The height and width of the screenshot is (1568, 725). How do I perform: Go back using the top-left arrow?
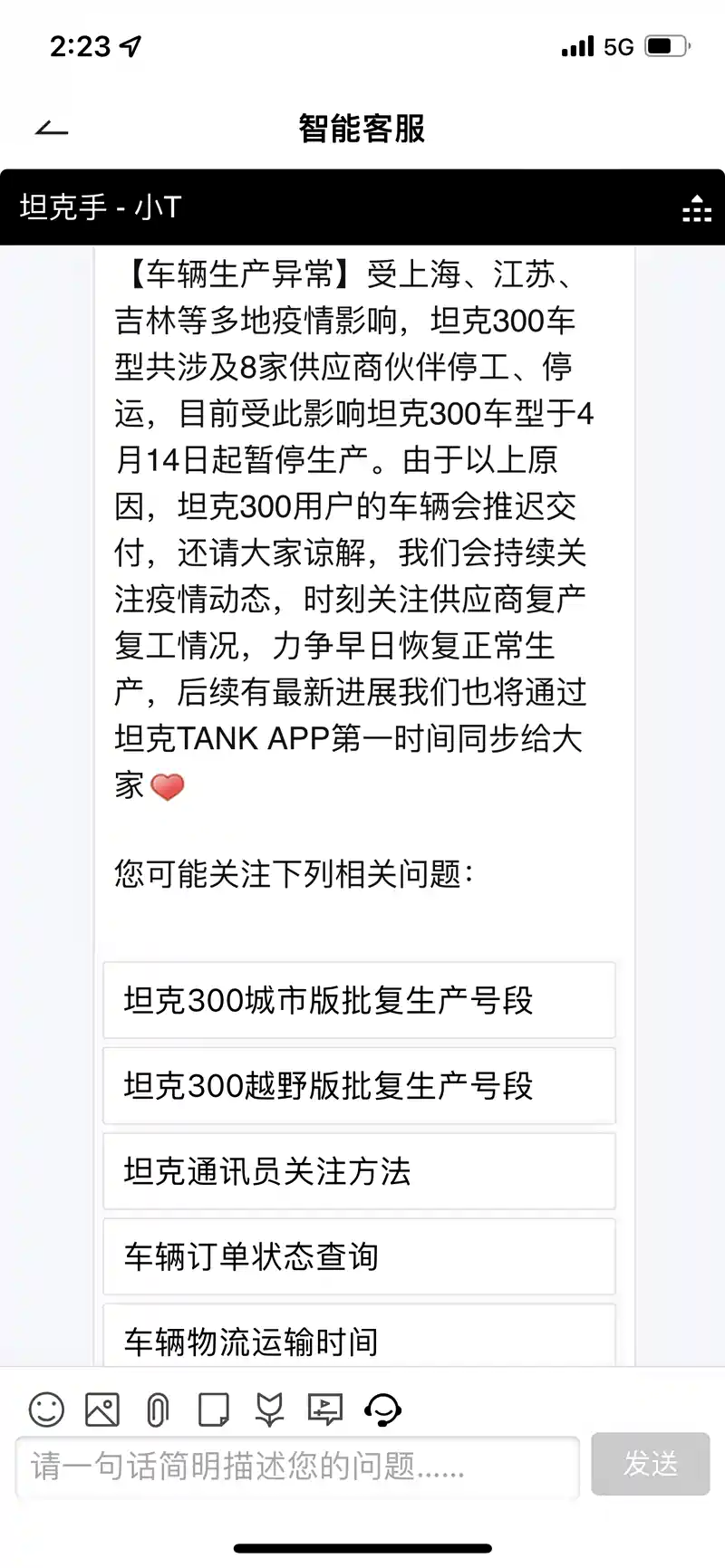tap(52, 130)
